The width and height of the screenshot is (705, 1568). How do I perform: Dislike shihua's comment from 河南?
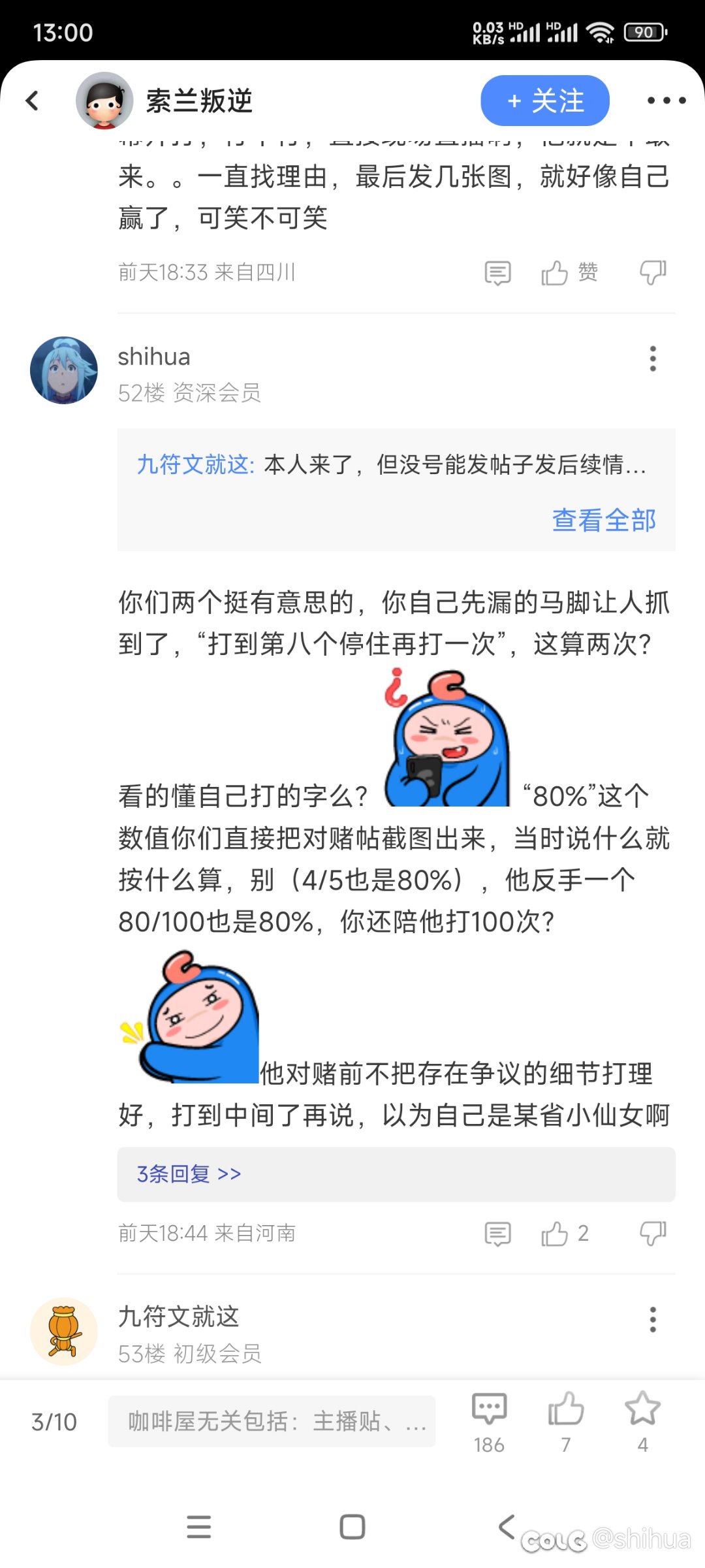point(653,1234)
